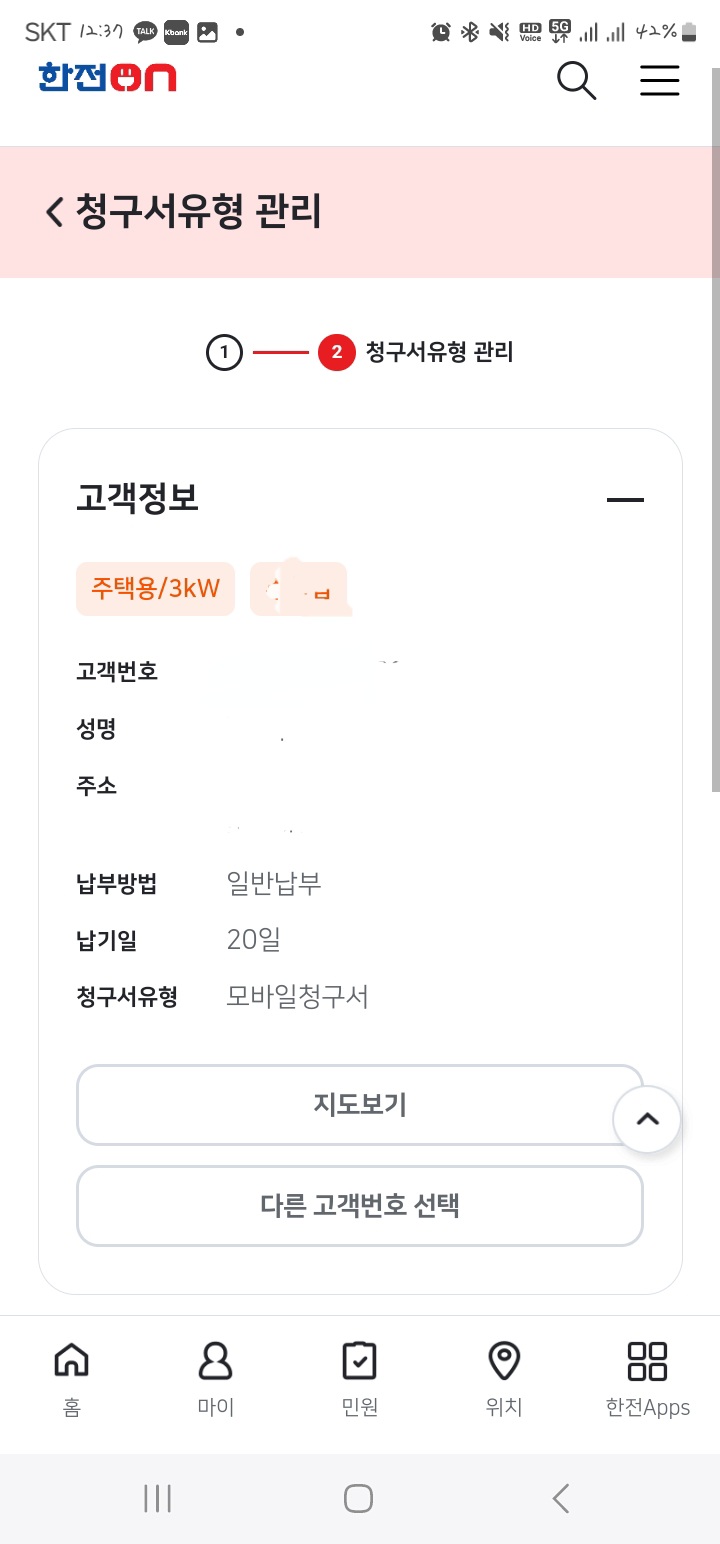Screen dimensions: 720x1544
Task: Collapse the 고객정보 section
Action: (625, 499)
